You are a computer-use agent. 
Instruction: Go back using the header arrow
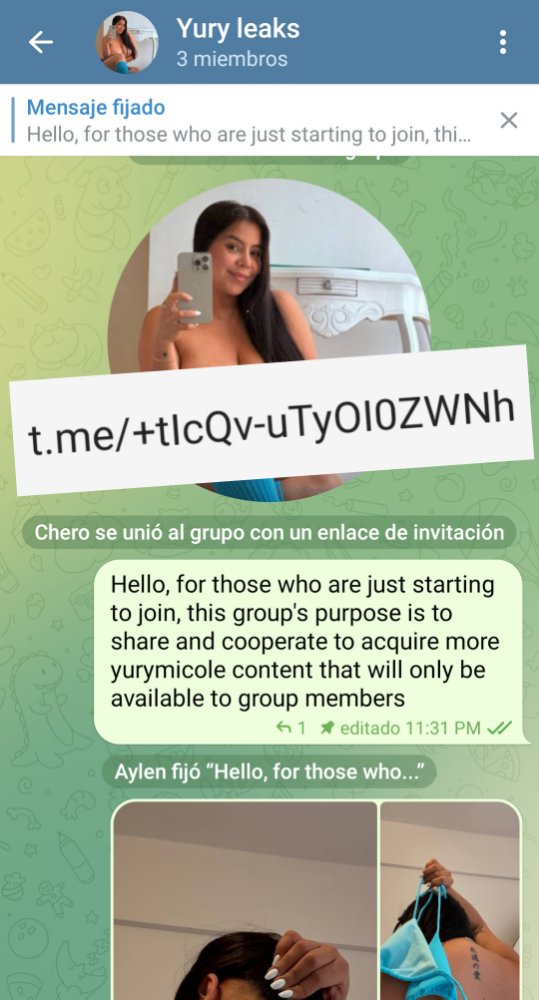coord(40,42)
